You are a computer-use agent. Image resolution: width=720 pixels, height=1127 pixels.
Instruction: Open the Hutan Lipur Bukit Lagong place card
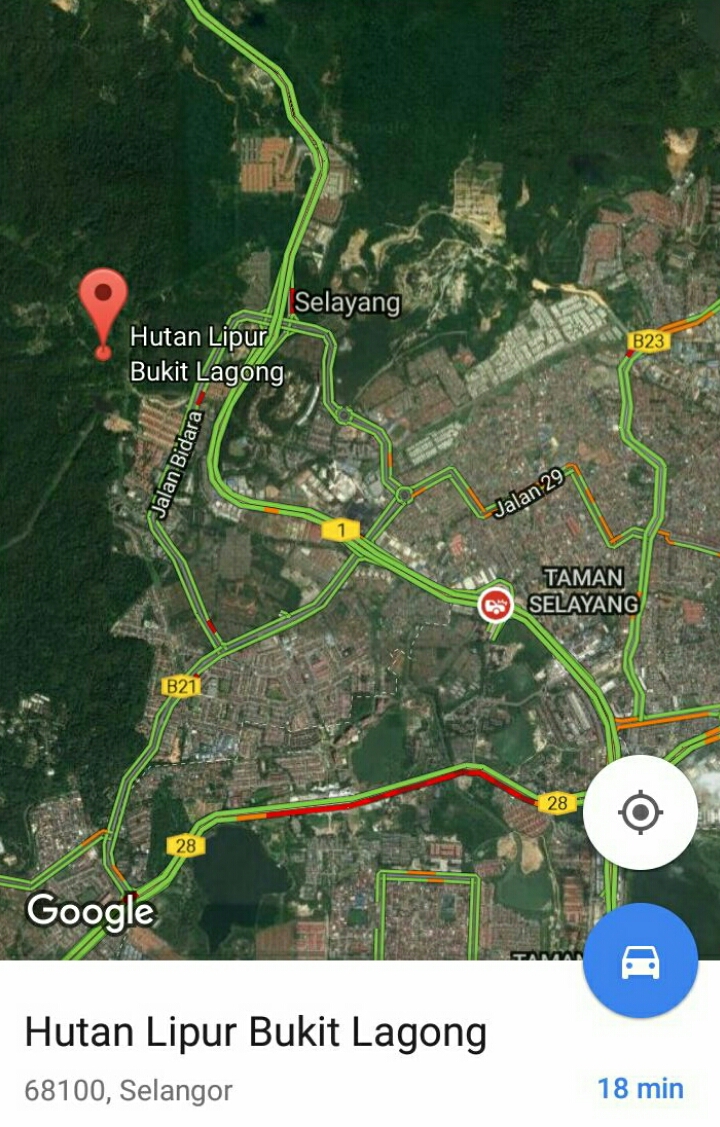click(255, 1032)
